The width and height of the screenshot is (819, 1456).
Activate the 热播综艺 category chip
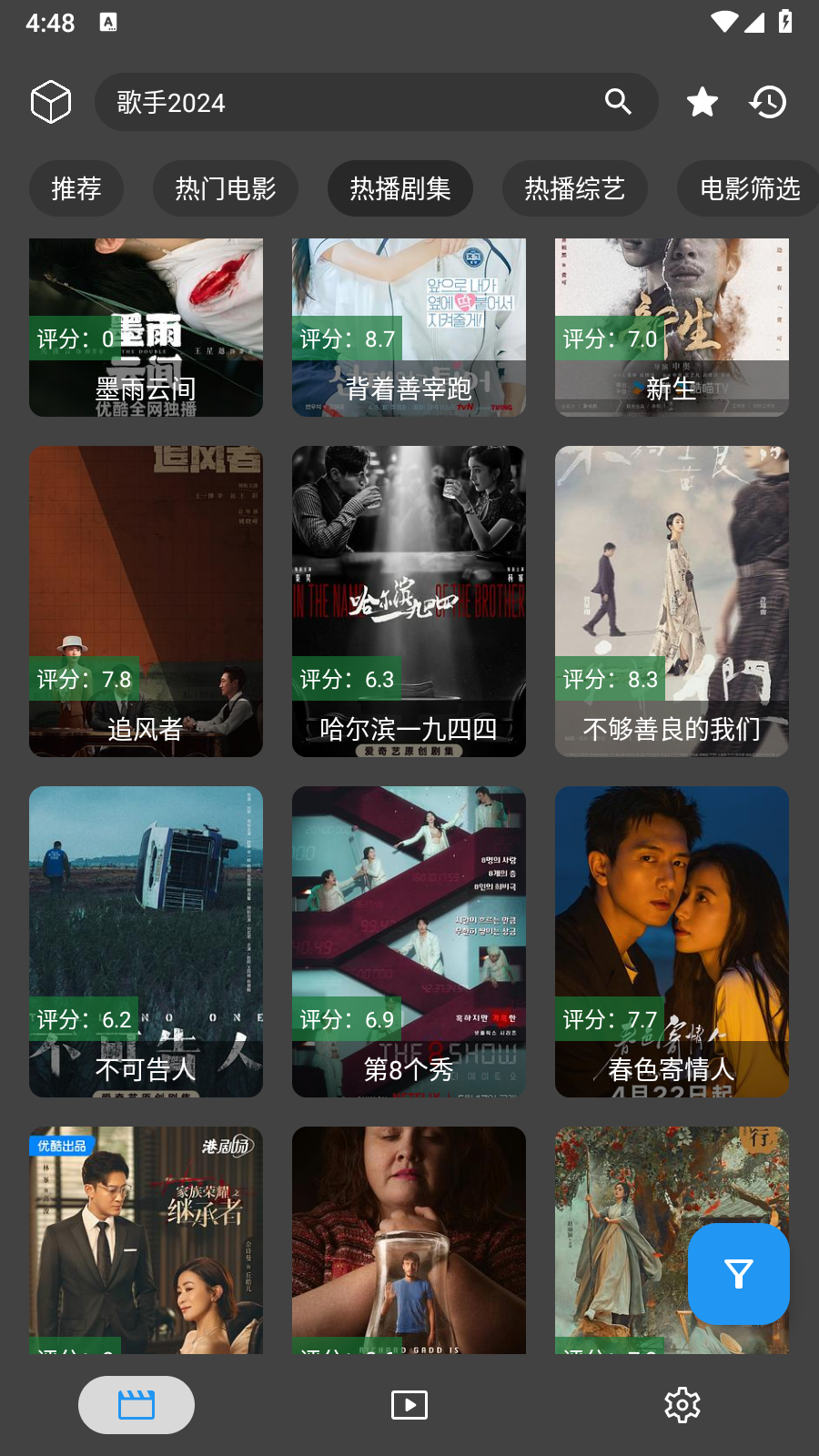(x=574, y=188)
